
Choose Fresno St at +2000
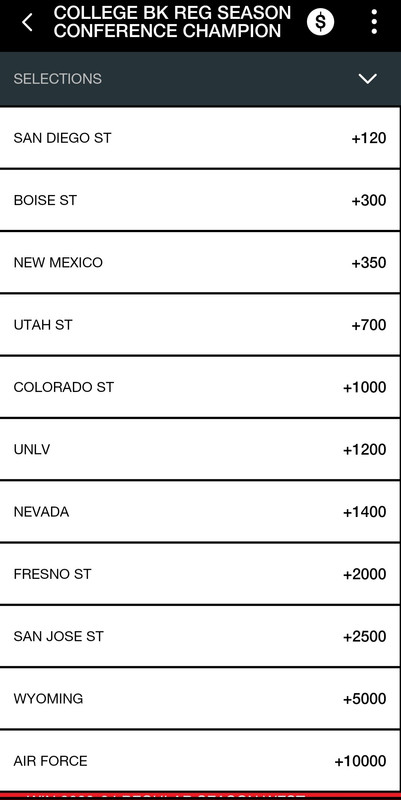(x=200, y=573)
